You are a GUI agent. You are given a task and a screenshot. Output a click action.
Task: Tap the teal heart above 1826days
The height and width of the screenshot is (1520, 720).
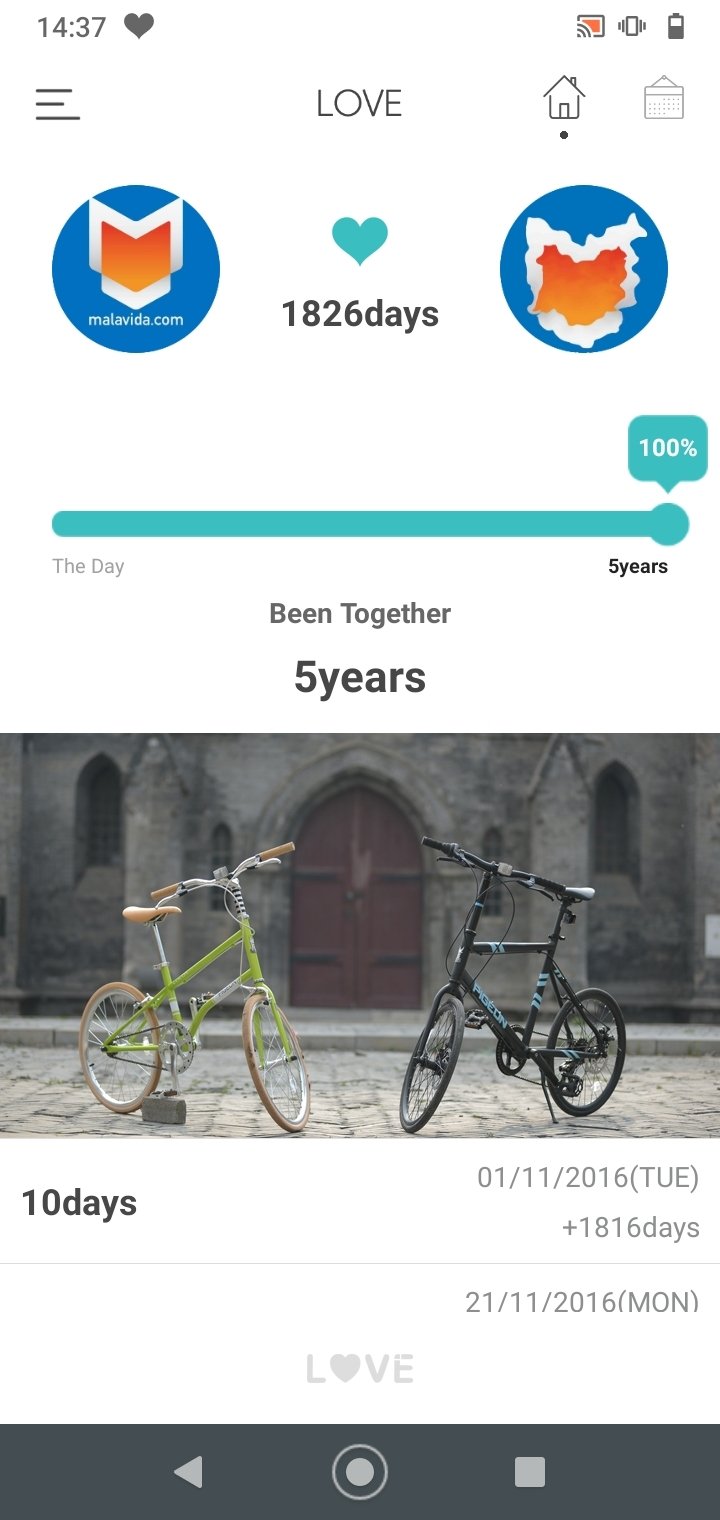point(360,242)
